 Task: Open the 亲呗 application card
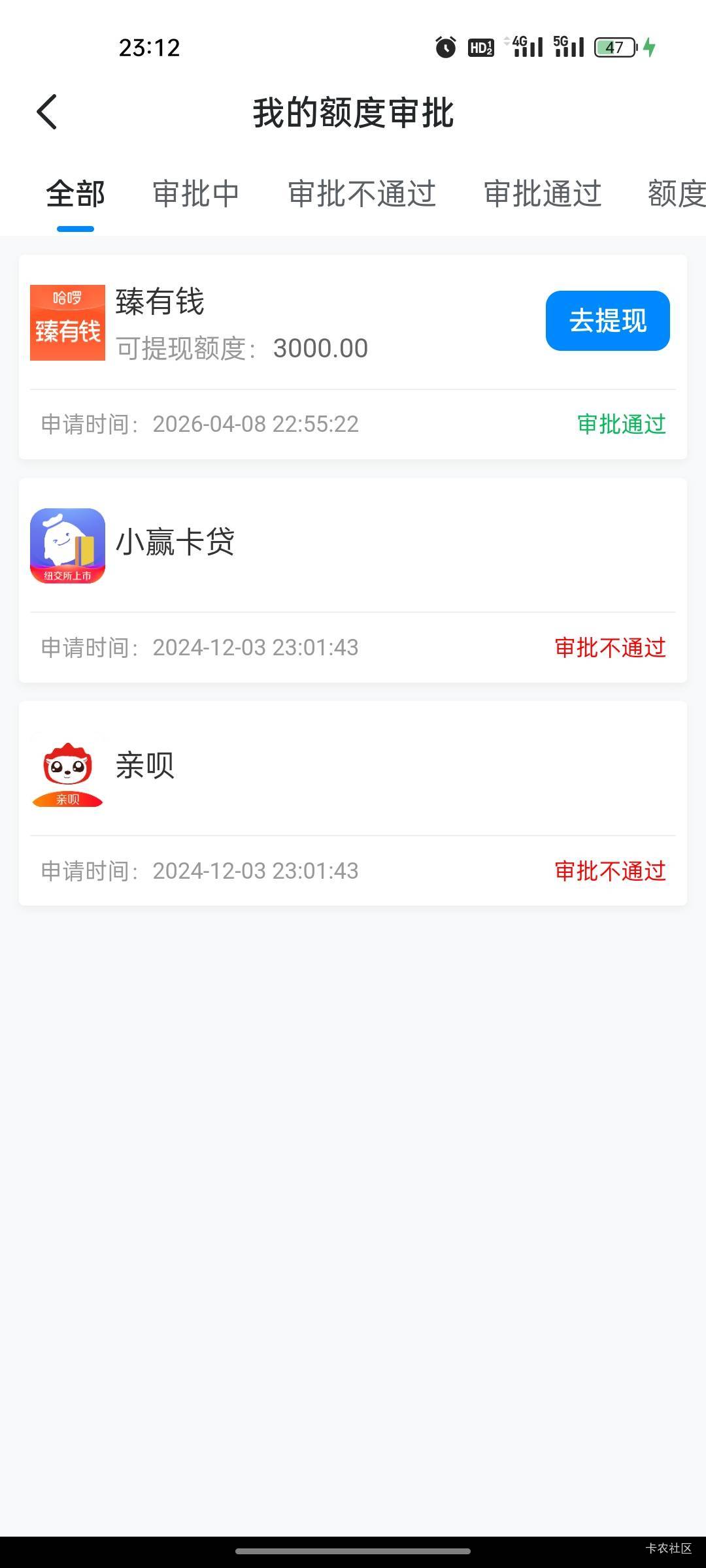pyautogui.click(x=353, y=803)
